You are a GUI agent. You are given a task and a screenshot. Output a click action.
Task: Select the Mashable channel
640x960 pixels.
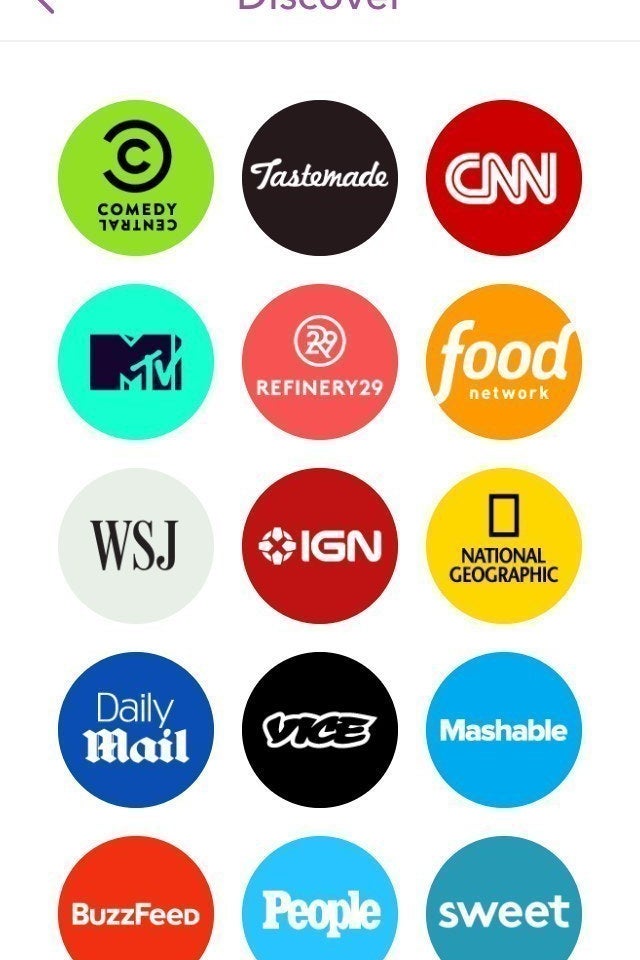click(503, 730)
